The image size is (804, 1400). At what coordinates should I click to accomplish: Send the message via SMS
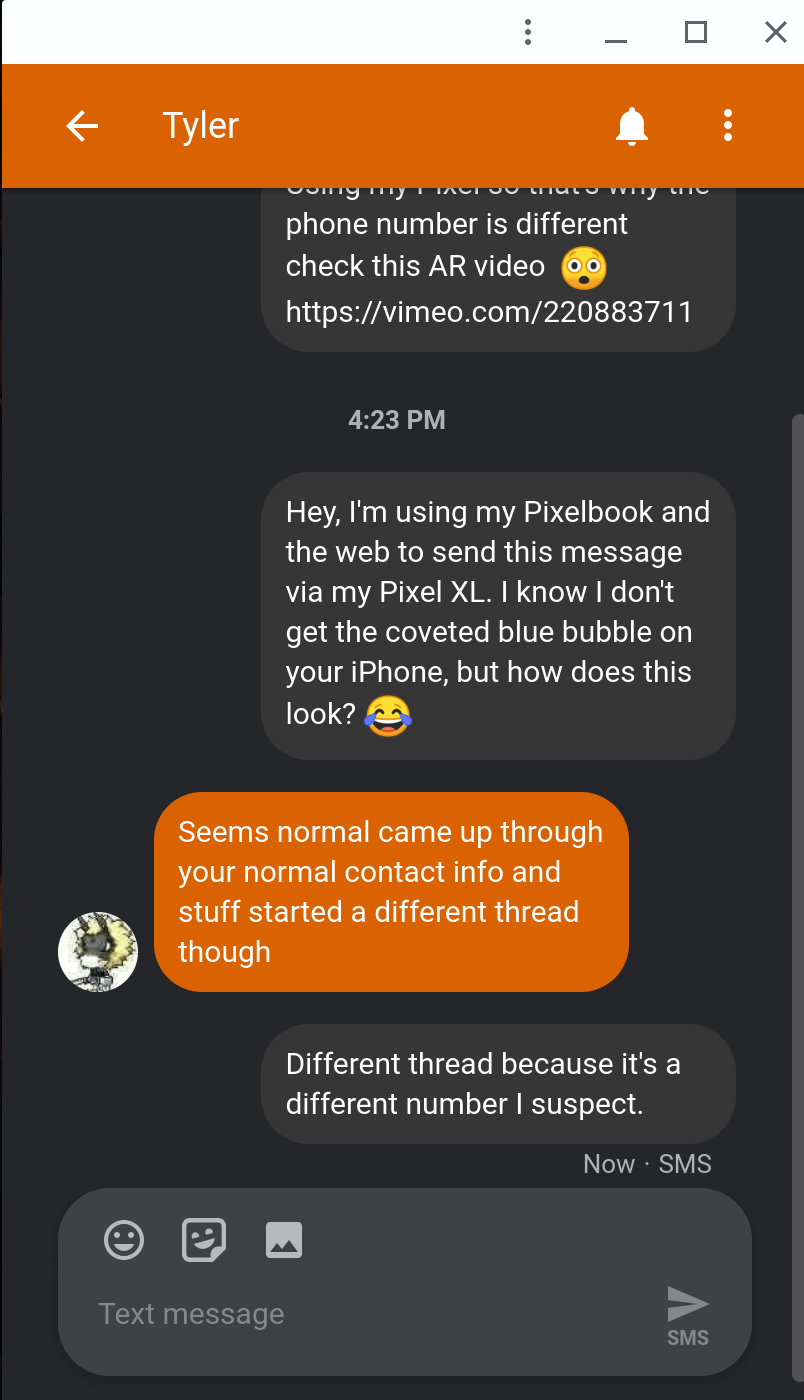(688, 1314)
